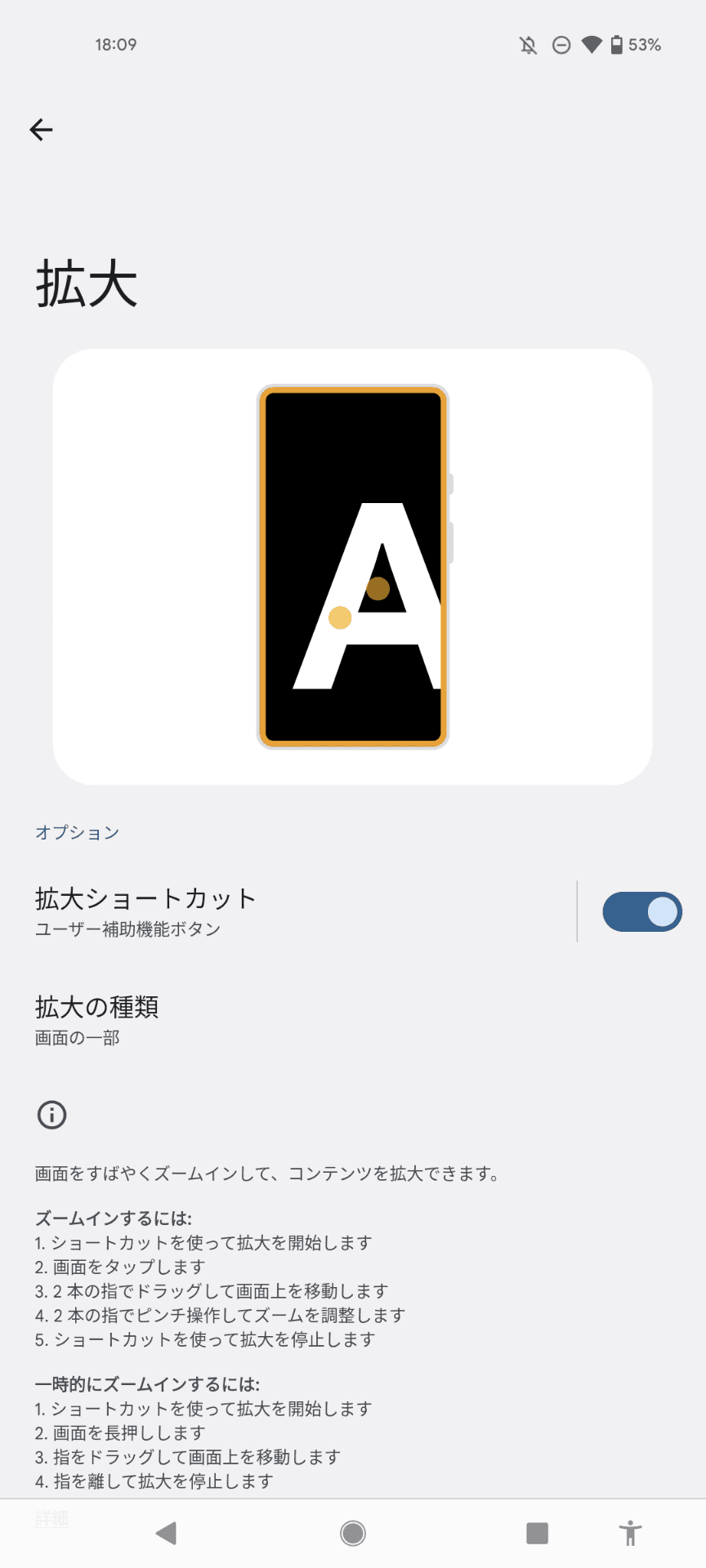Tap the オプション section header

(77, 832)
